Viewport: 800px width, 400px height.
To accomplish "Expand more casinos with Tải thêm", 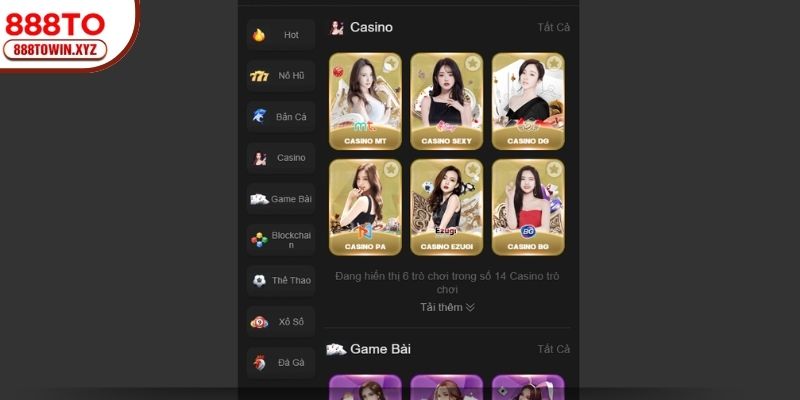I will click(x=447, y=307).
